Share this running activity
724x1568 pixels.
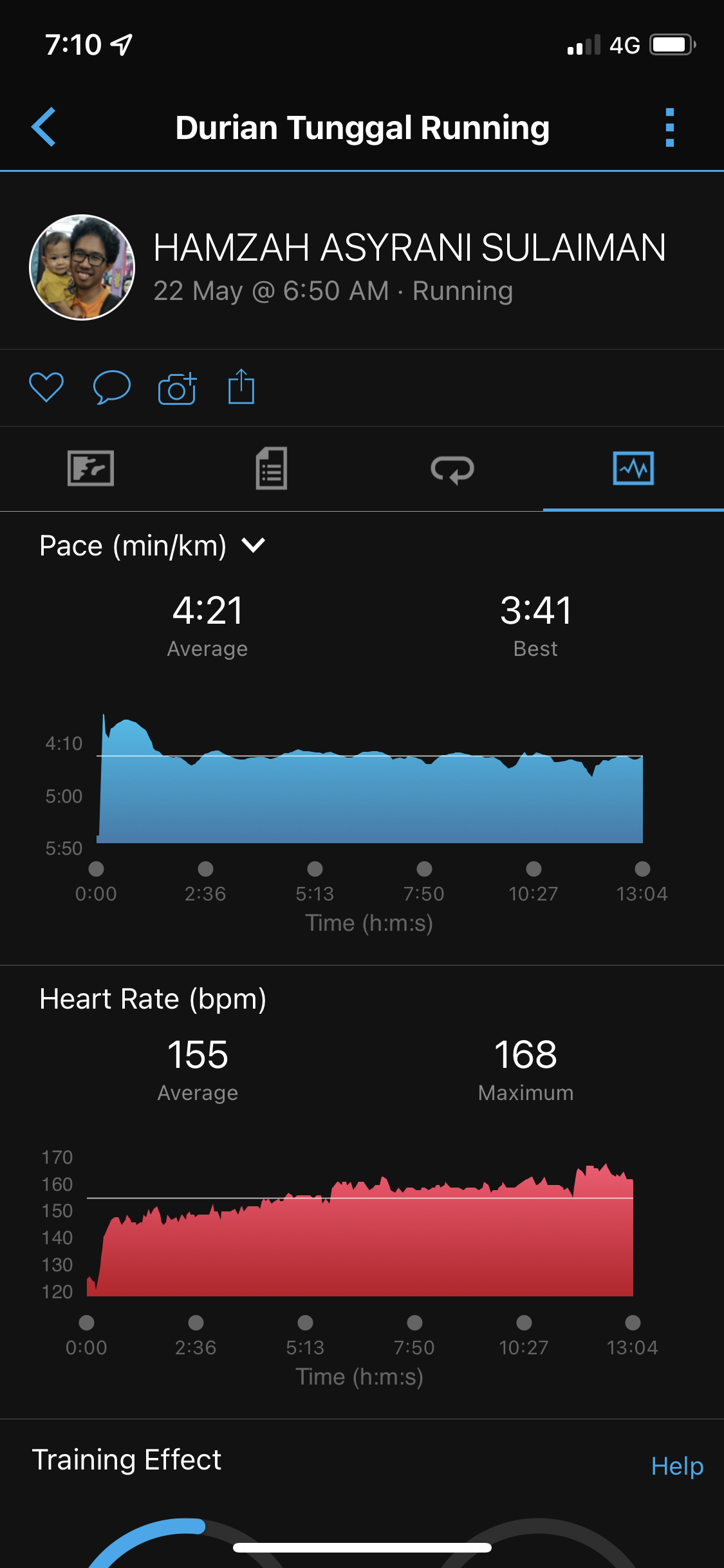[x=241, y=387]
